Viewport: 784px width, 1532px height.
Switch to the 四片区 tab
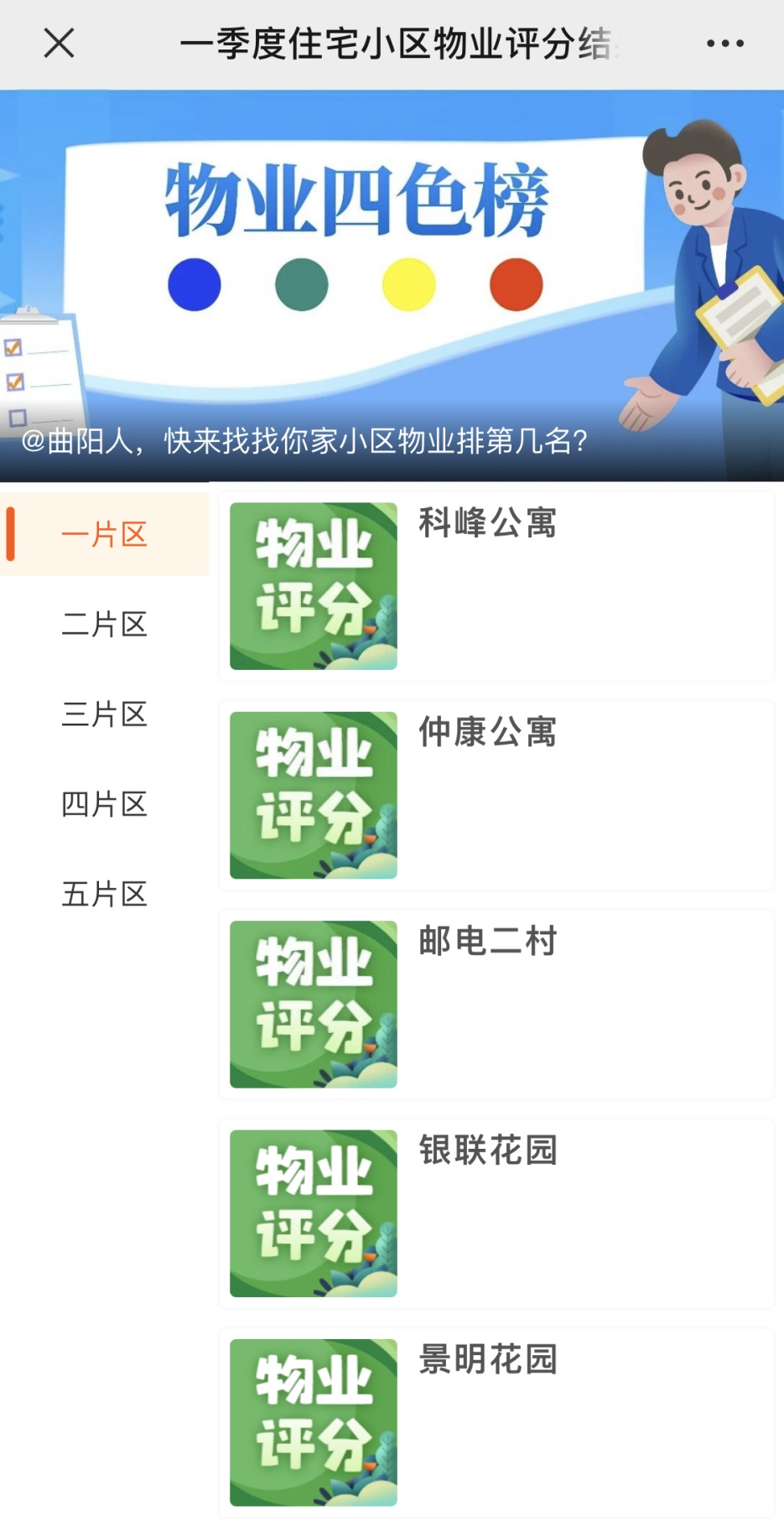(104, 804)
